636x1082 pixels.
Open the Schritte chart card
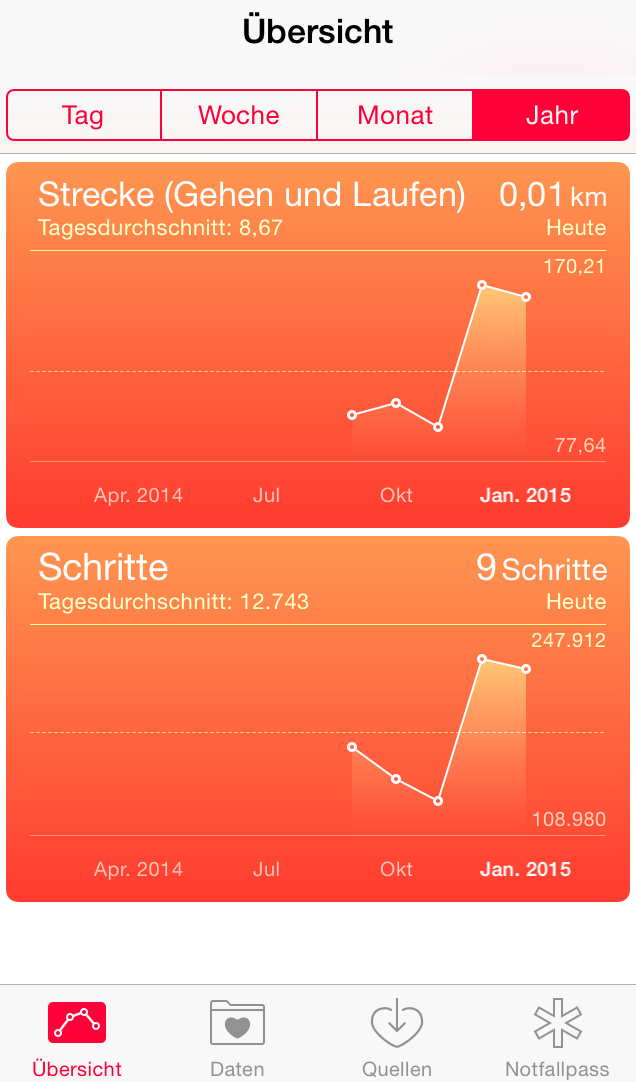point(318,718)
